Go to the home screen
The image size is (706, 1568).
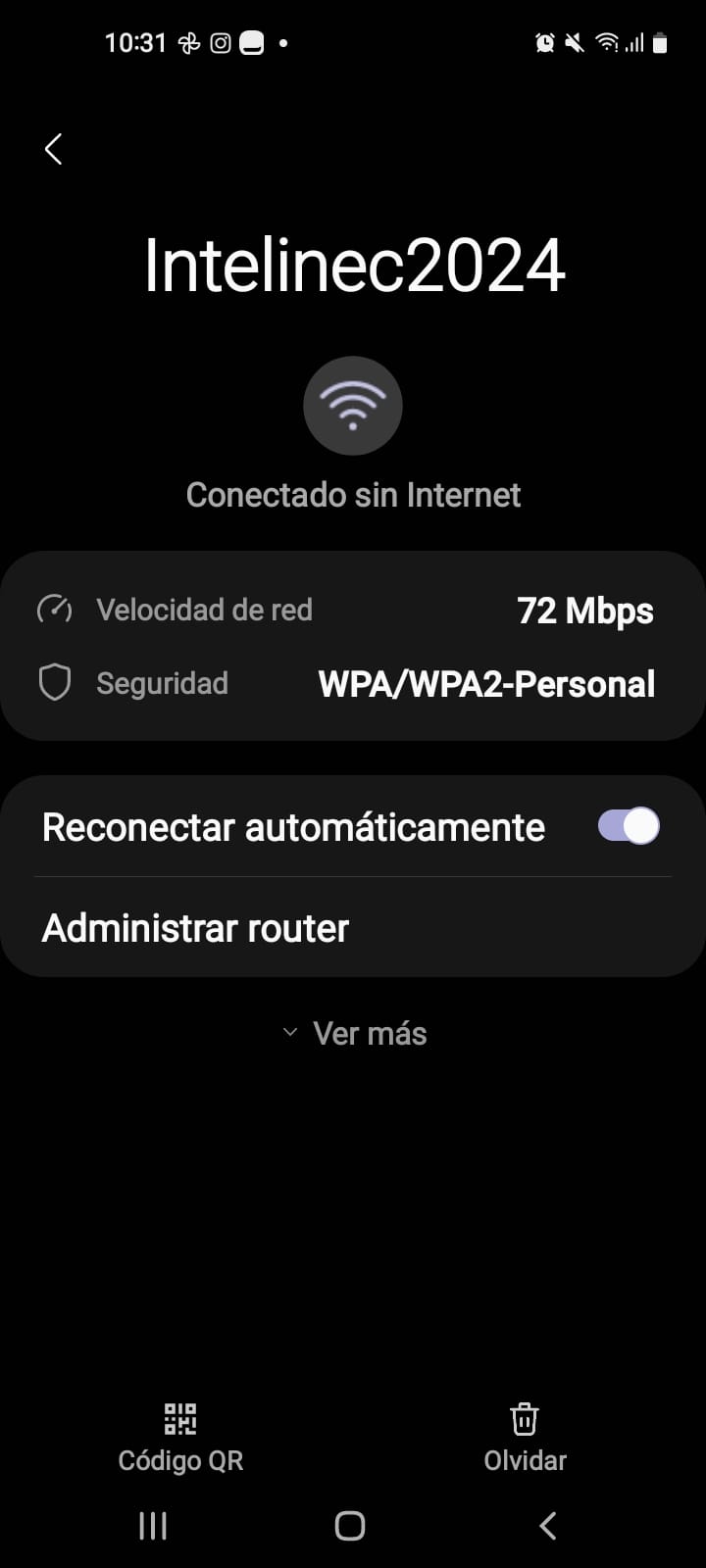pos(350,1525)
